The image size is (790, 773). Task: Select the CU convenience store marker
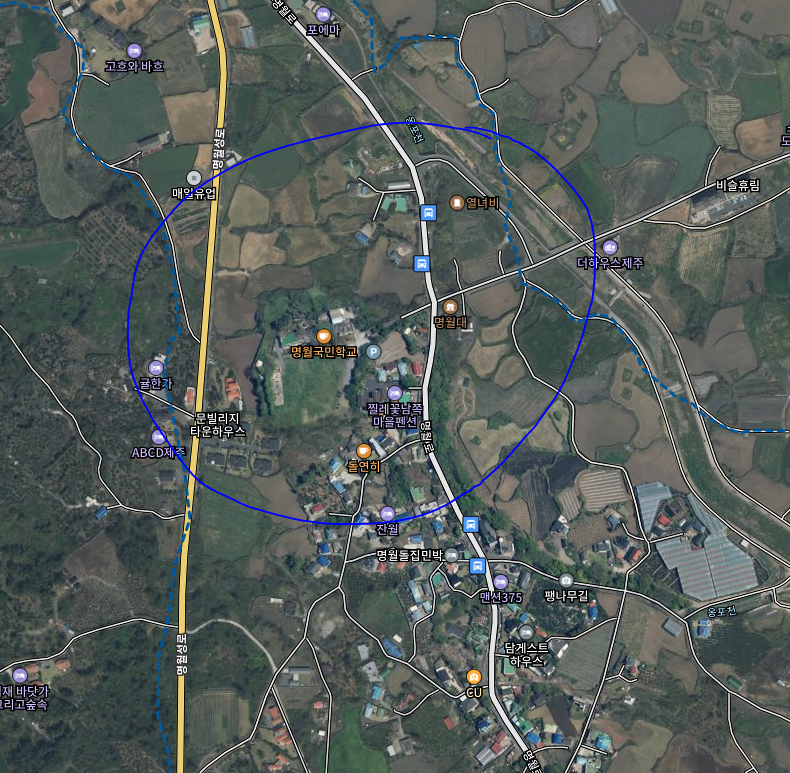pyautogui.click(x=473, y=677)
